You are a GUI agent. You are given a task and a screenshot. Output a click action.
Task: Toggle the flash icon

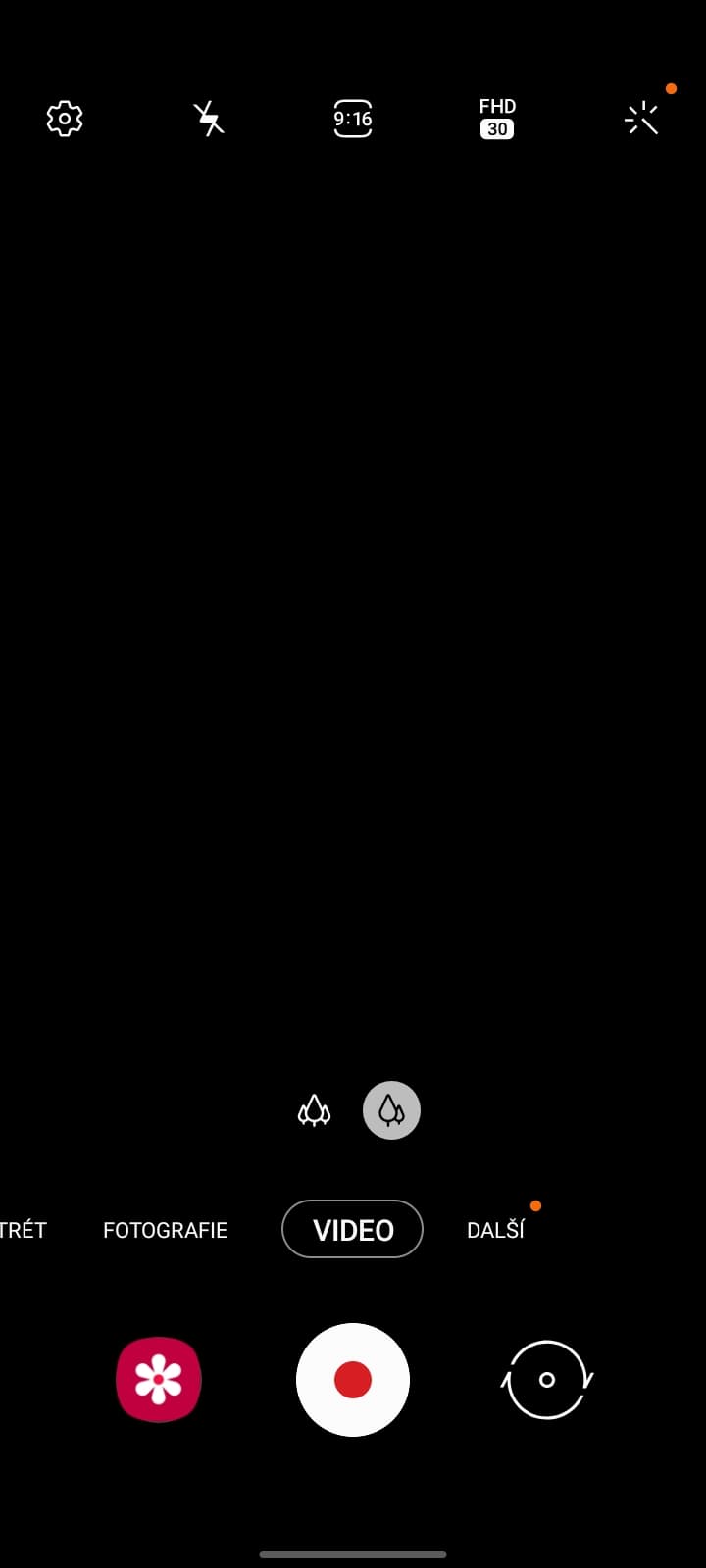click(x=209, y=119)
